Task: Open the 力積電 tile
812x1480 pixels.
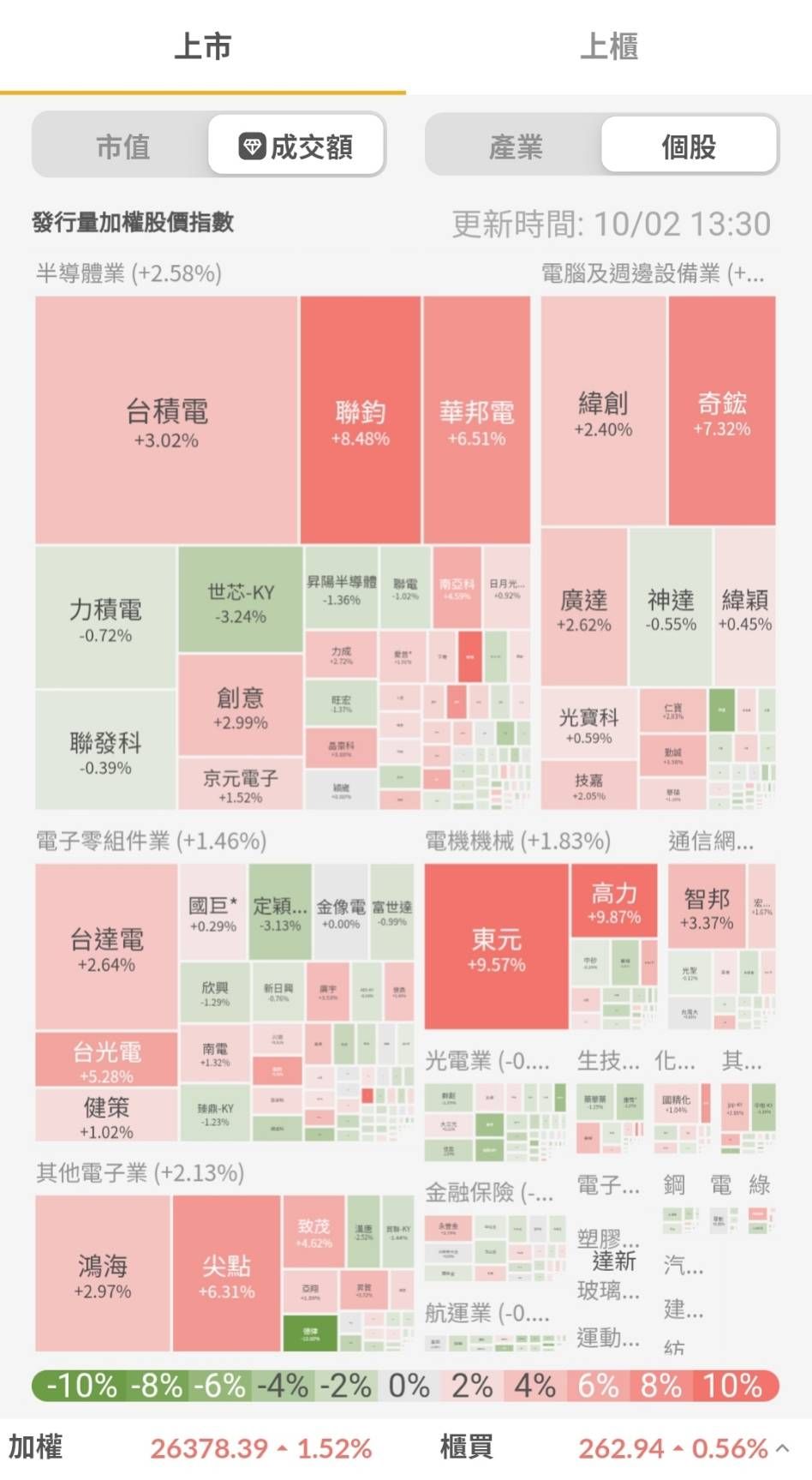Action: [105, 618]
